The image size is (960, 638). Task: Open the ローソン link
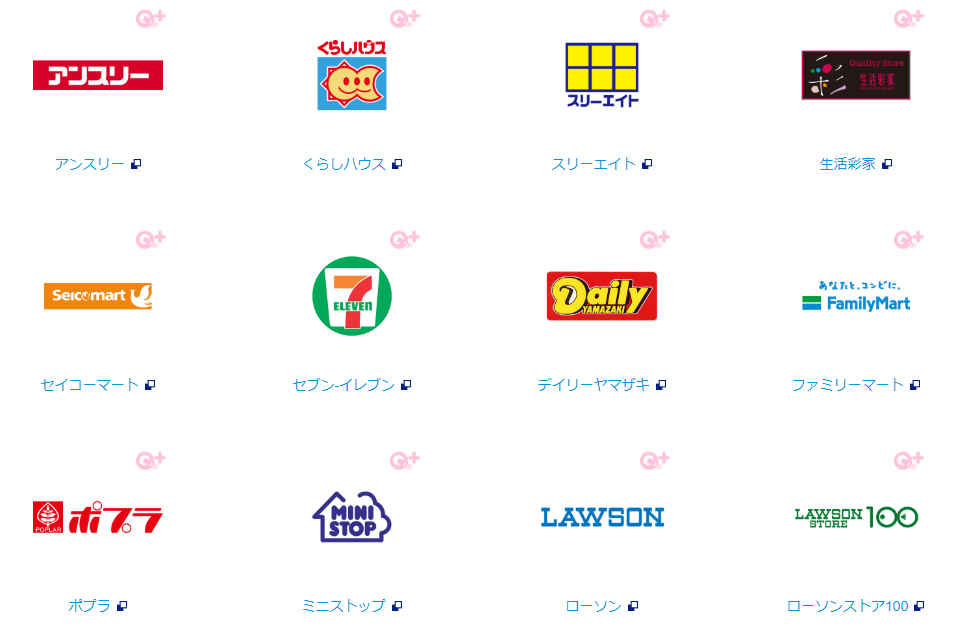[x=593, y=606]
